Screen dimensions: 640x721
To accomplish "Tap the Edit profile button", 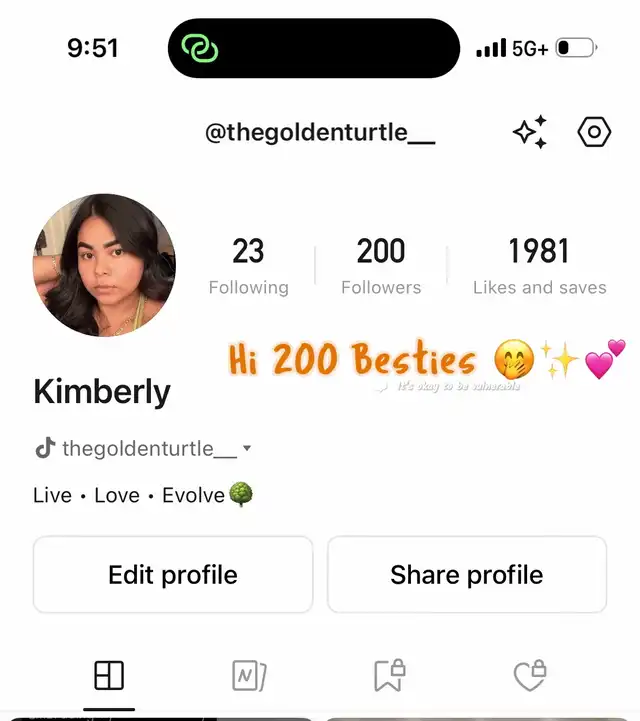I will 173,575.
